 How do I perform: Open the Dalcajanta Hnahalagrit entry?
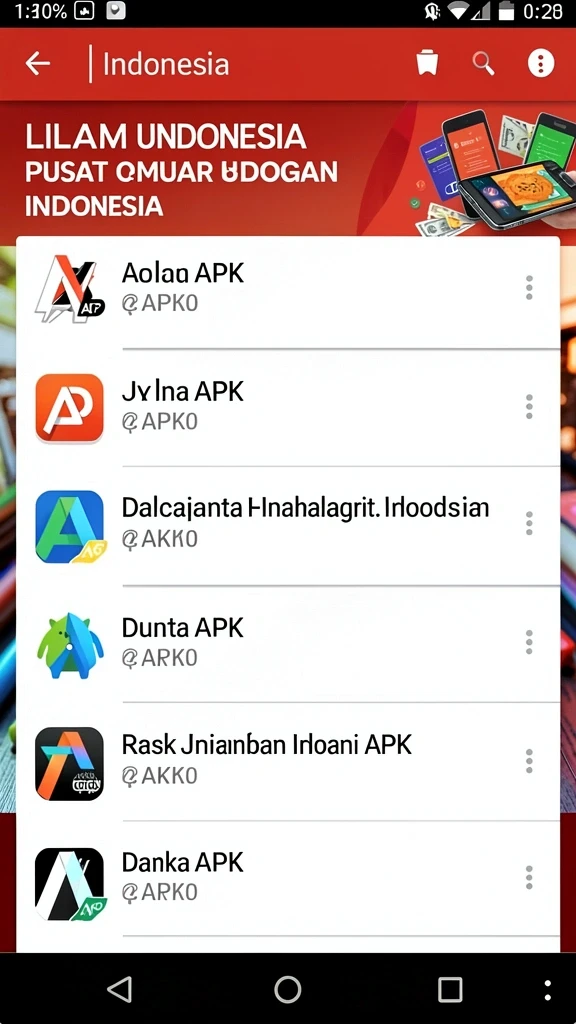pyautogui.click(x=288, y=526)
